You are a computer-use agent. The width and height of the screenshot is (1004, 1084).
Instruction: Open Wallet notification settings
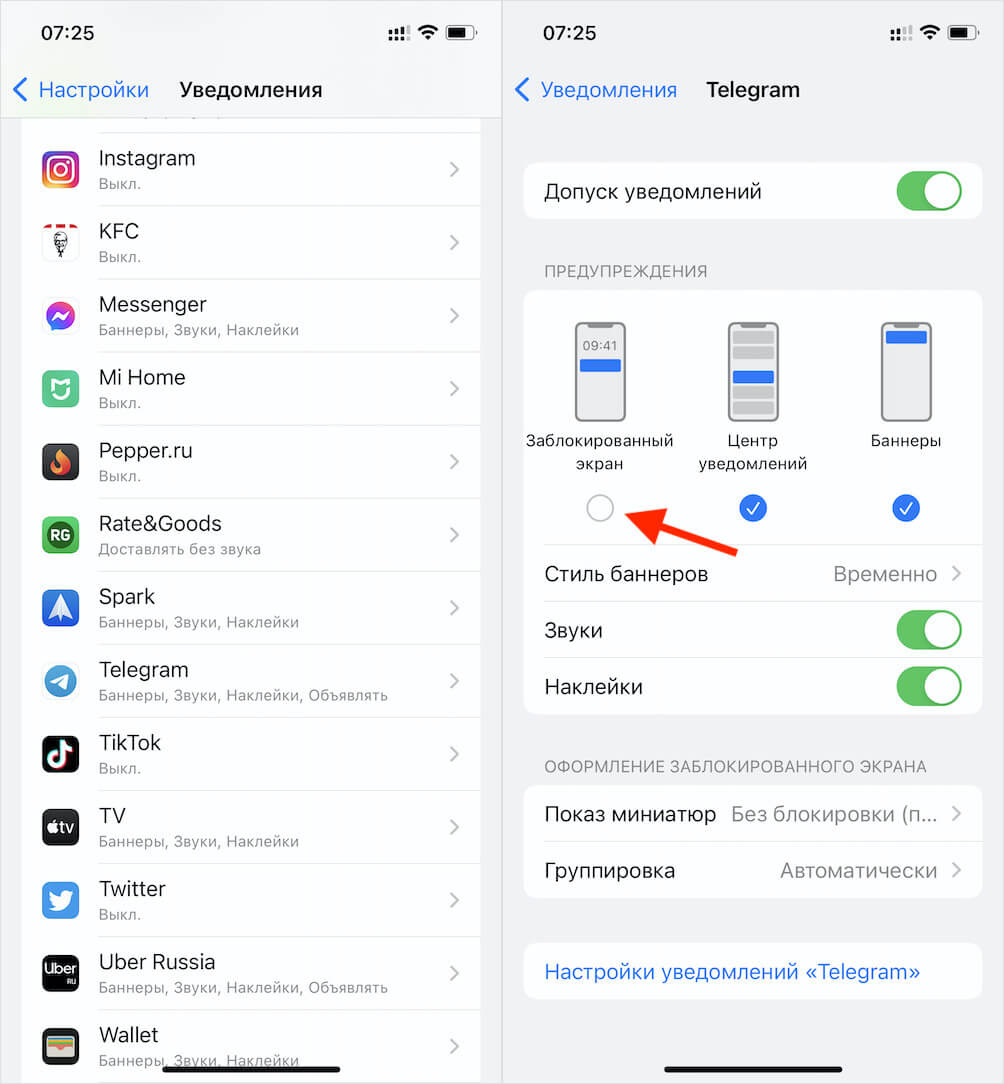250,1045
